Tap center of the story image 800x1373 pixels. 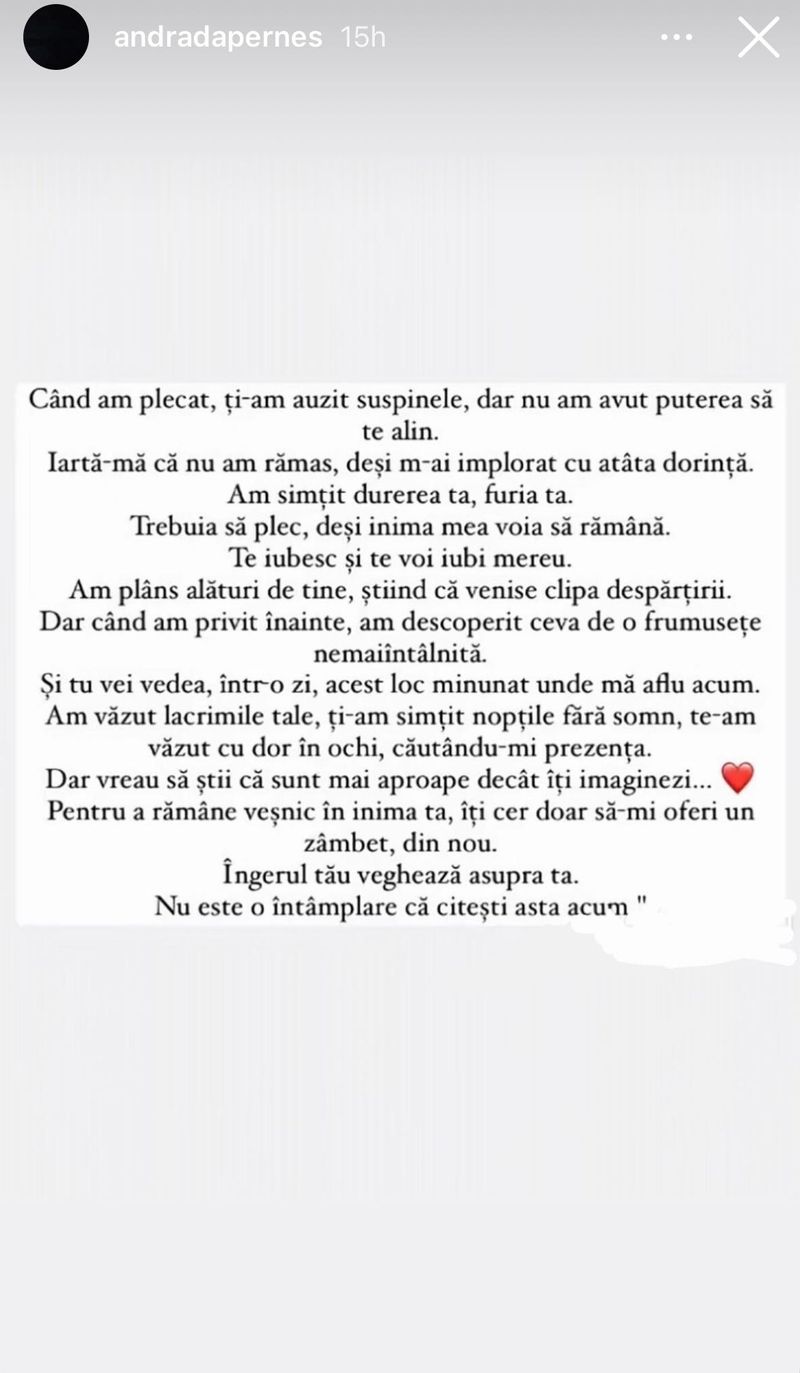click(400, 686)
